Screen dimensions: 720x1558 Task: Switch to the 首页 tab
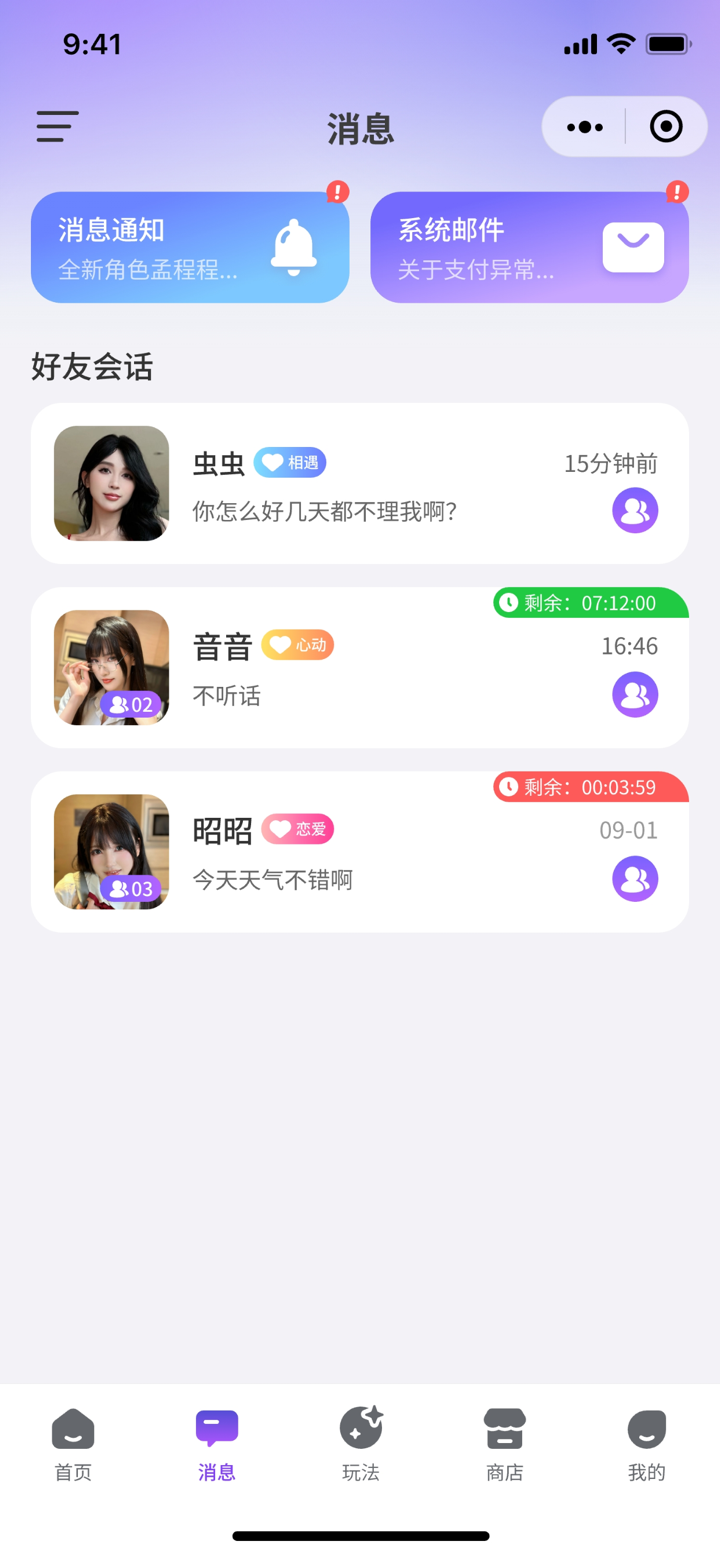tap(72, 1440)
